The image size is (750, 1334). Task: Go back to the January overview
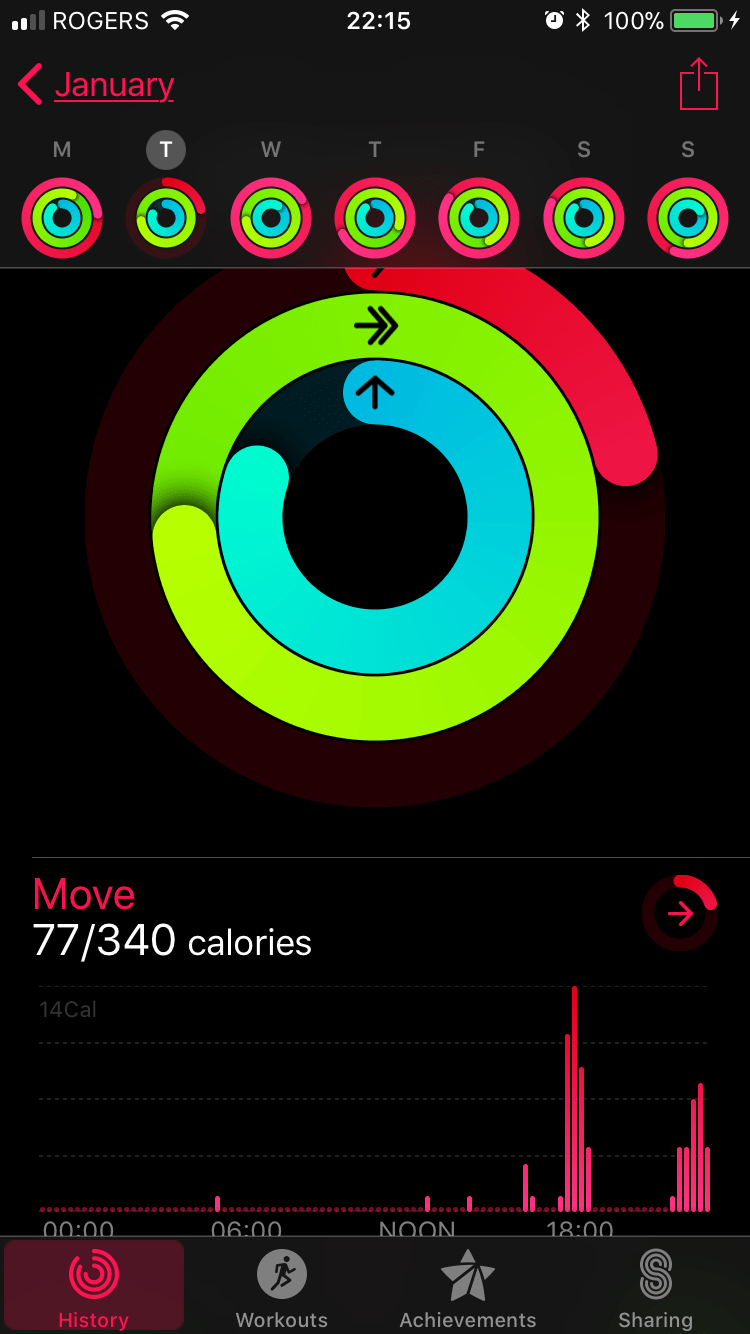(113, 85)
